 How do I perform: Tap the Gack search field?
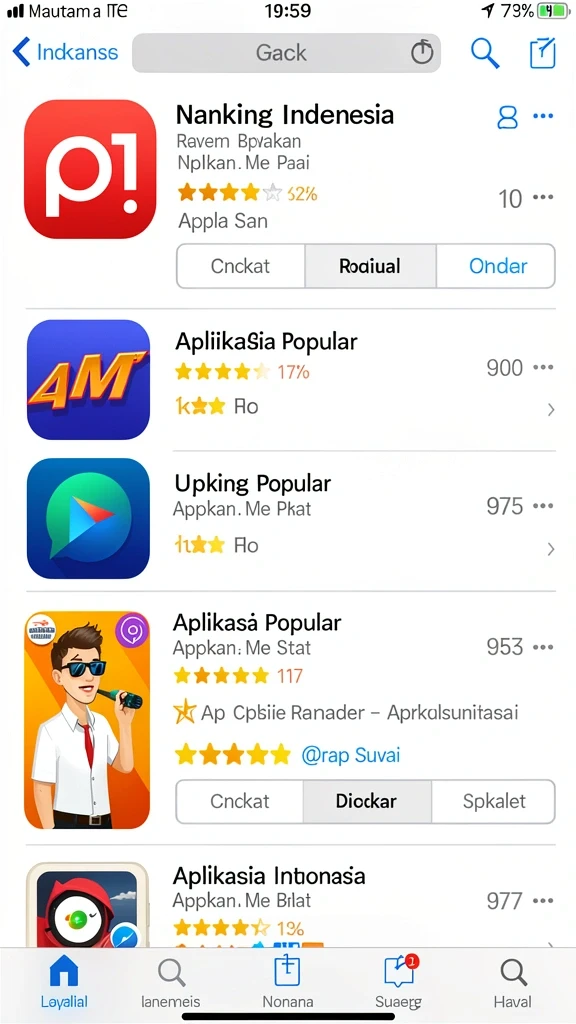pos(286,53)
